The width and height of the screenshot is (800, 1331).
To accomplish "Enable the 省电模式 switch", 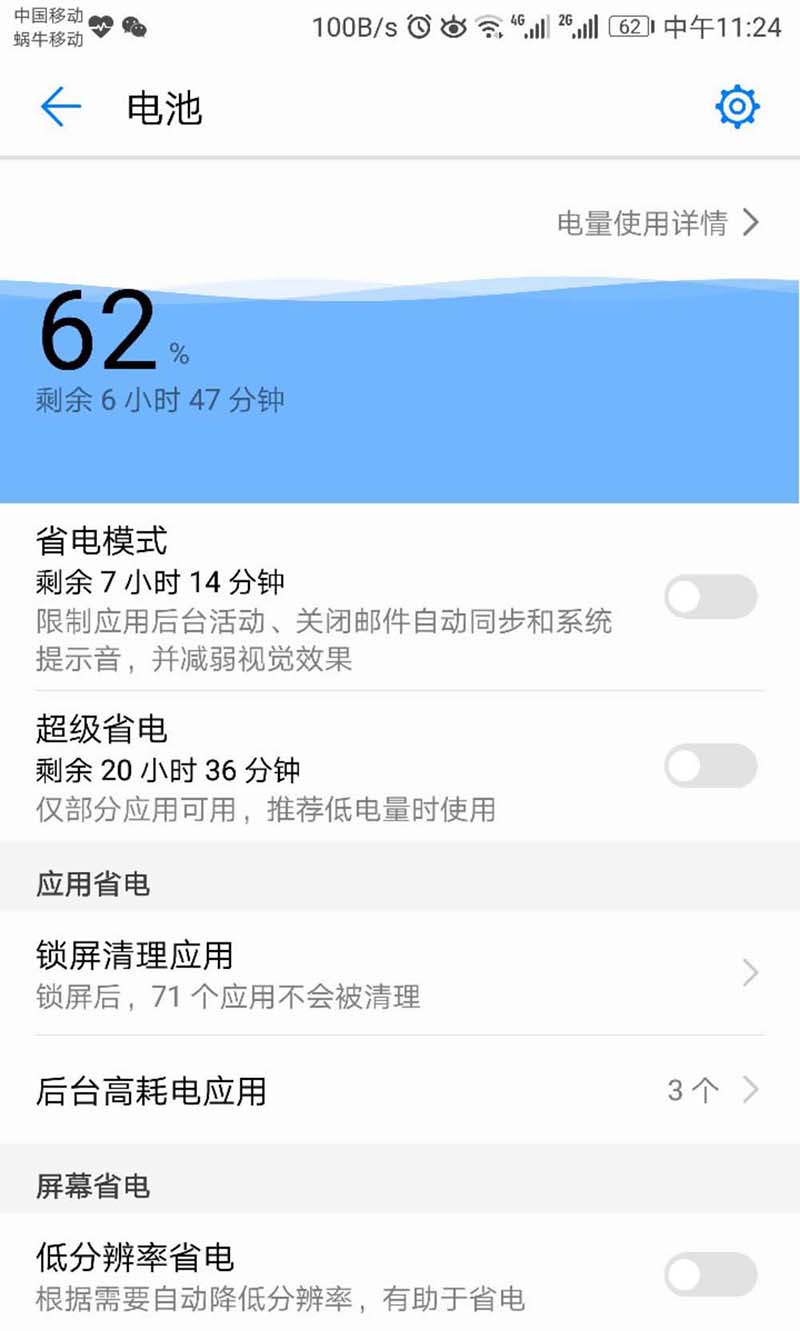I will (x=711, y=598).
